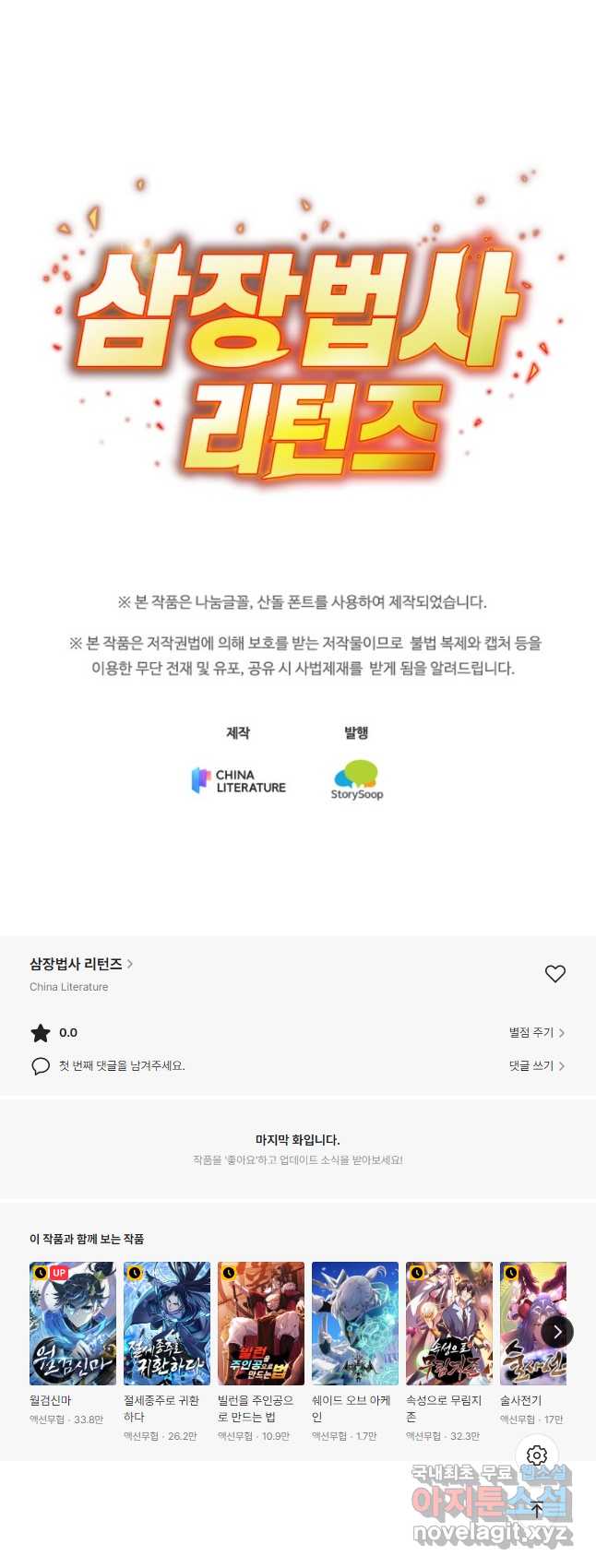
Task: Open 빌런을 주인공으로 만드는 법
Action: (x=261, y=1324)
